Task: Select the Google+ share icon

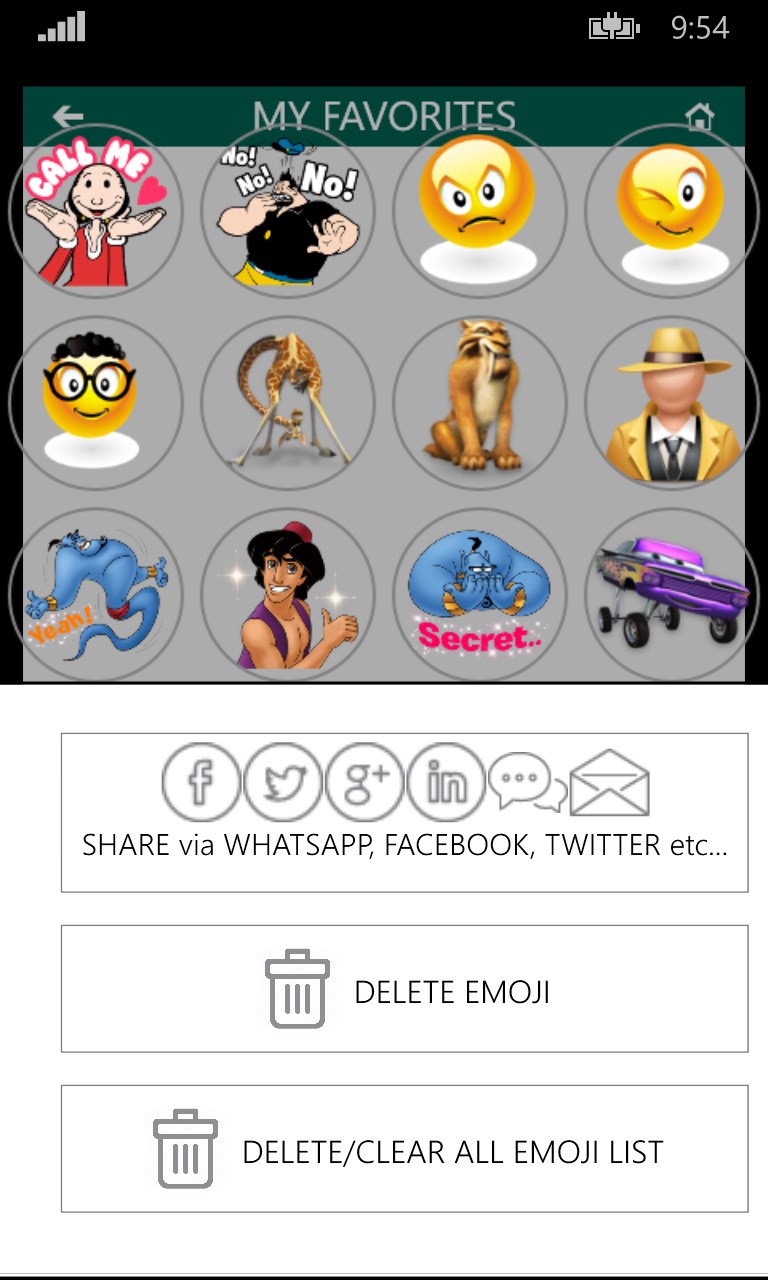Action: click(x=363, y=782)
